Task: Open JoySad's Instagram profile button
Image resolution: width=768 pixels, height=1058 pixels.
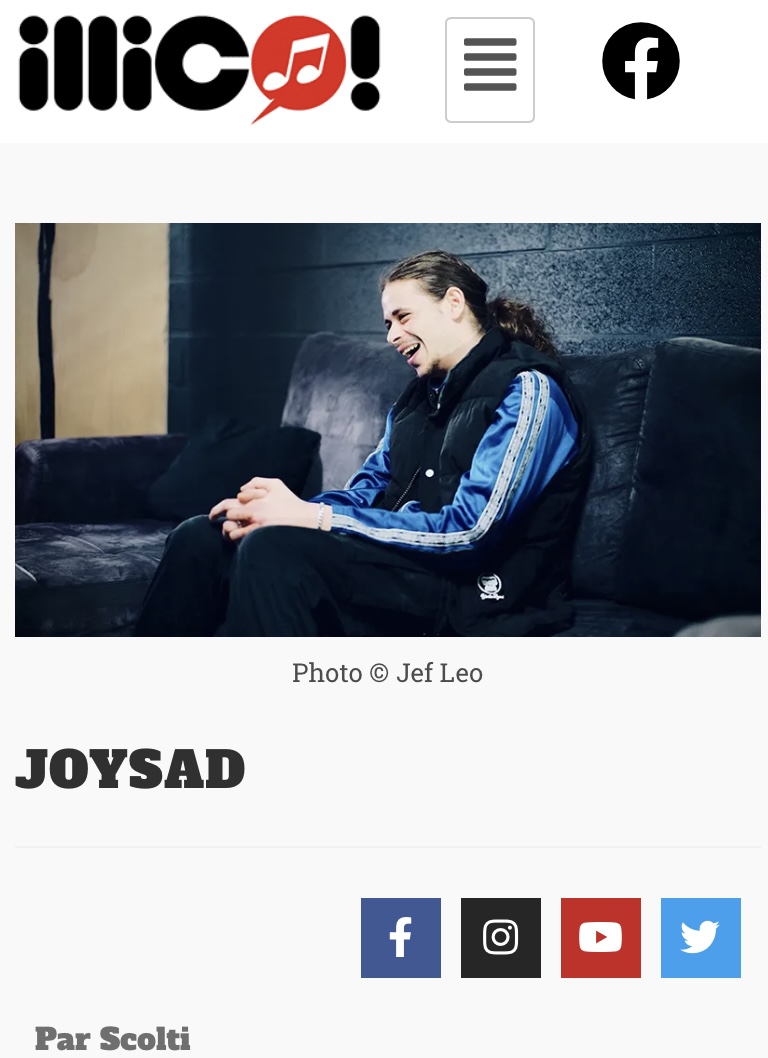Action: pos(500,937)
